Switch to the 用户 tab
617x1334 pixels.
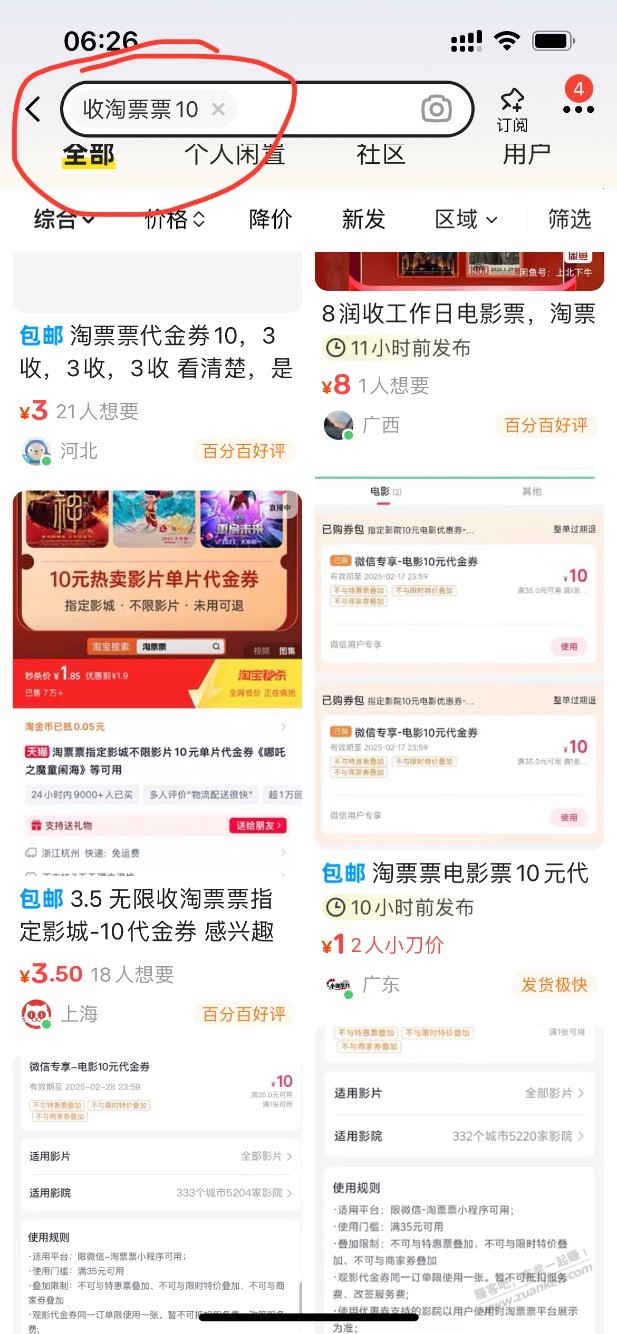(526, 154)
